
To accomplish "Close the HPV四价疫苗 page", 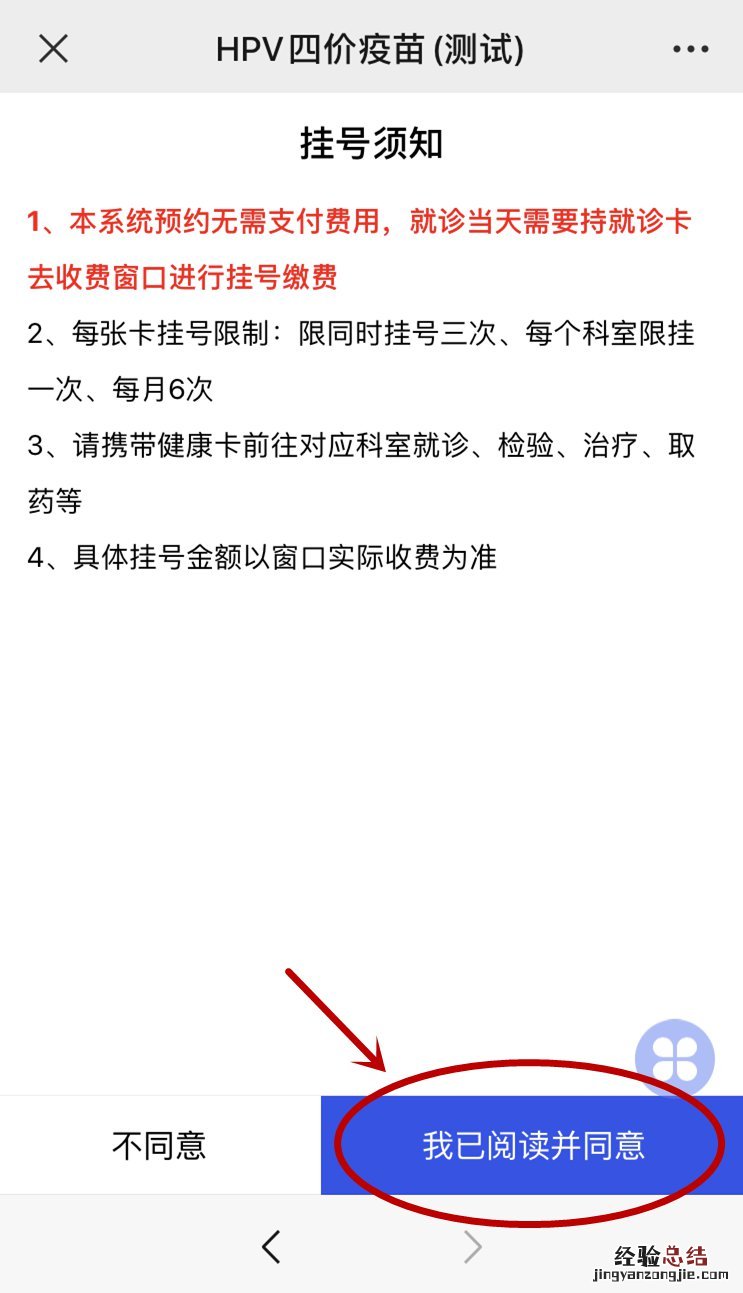I will 53,48.
